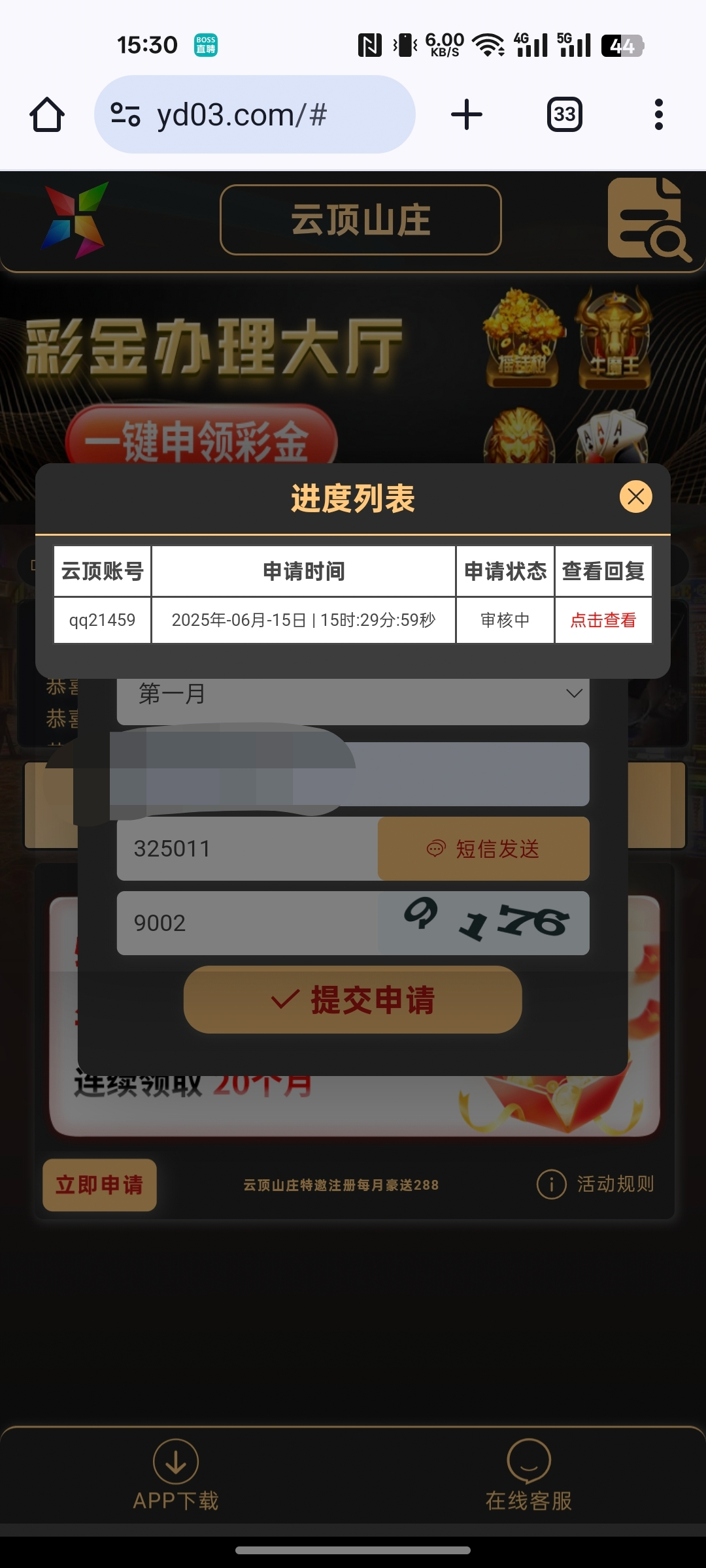This screenshot has width=706, height=1568.
Task: Open the progress query document icon
Action: [x=647, y=220]
